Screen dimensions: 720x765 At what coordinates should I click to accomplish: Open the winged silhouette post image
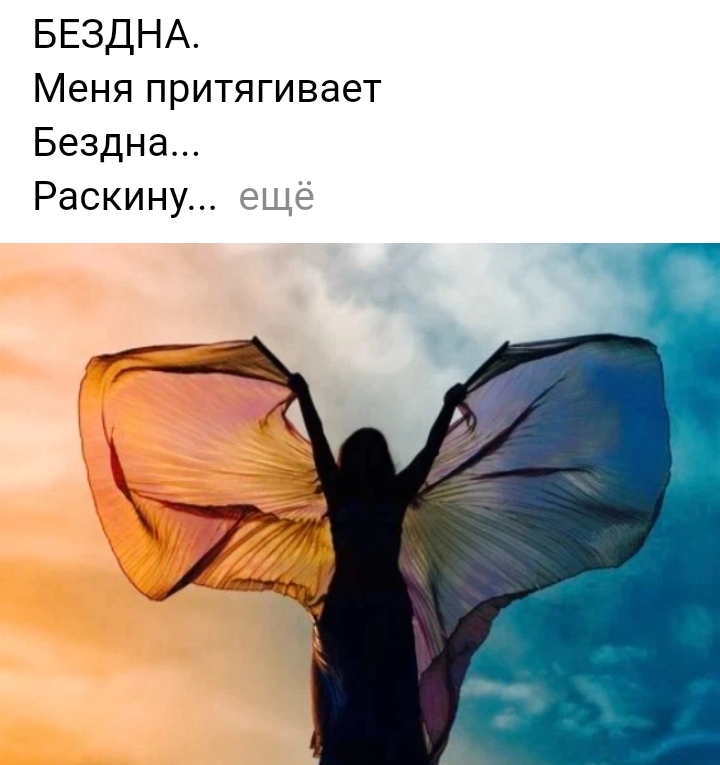coord(360,504)
